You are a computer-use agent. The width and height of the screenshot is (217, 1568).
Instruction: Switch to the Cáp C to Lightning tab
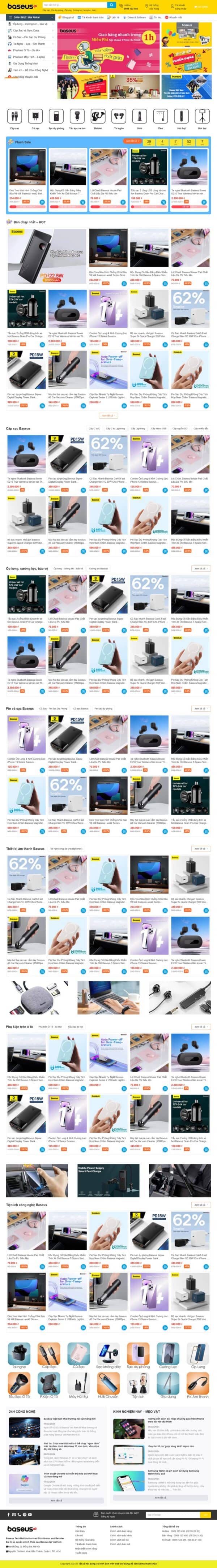[115, 428]
